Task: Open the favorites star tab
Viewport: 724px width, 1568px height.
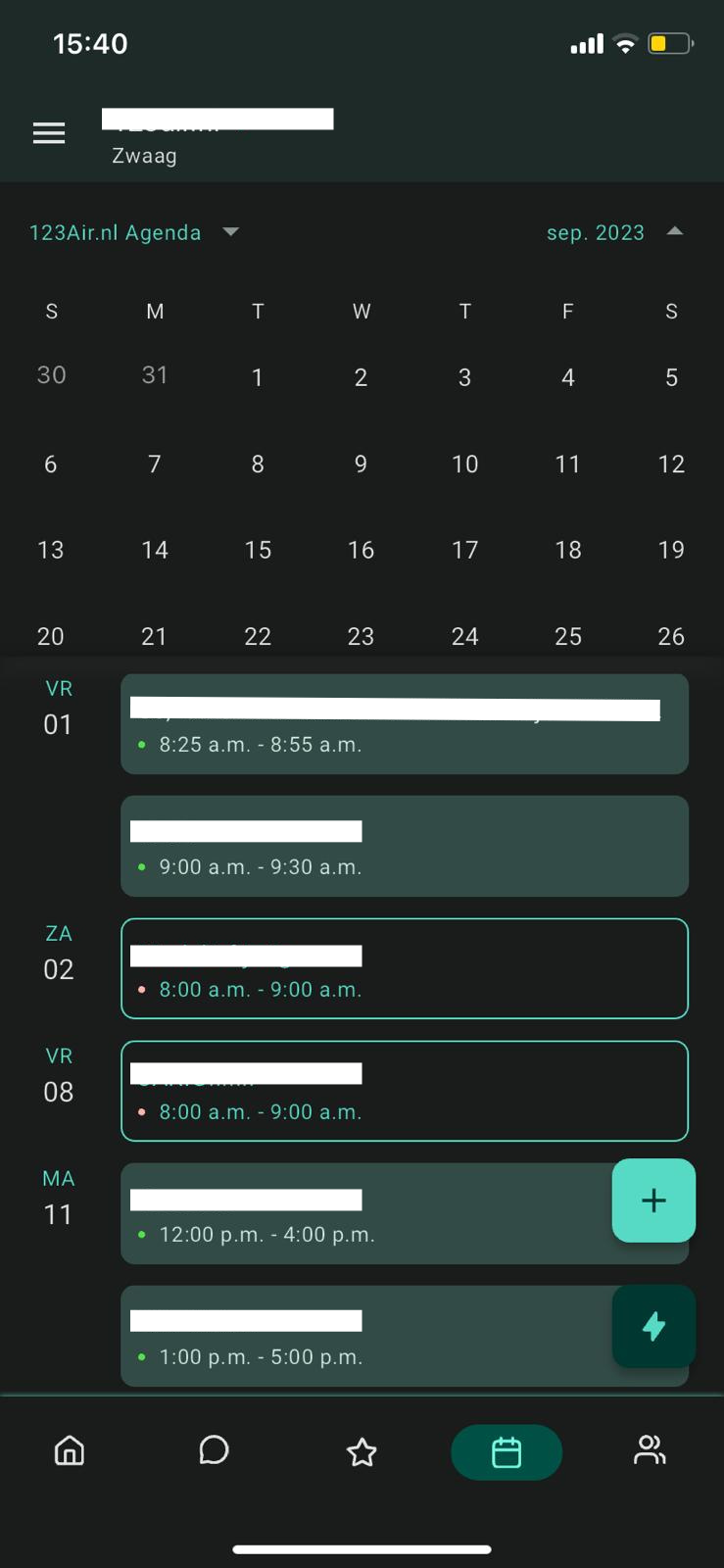Action: 362,1451
